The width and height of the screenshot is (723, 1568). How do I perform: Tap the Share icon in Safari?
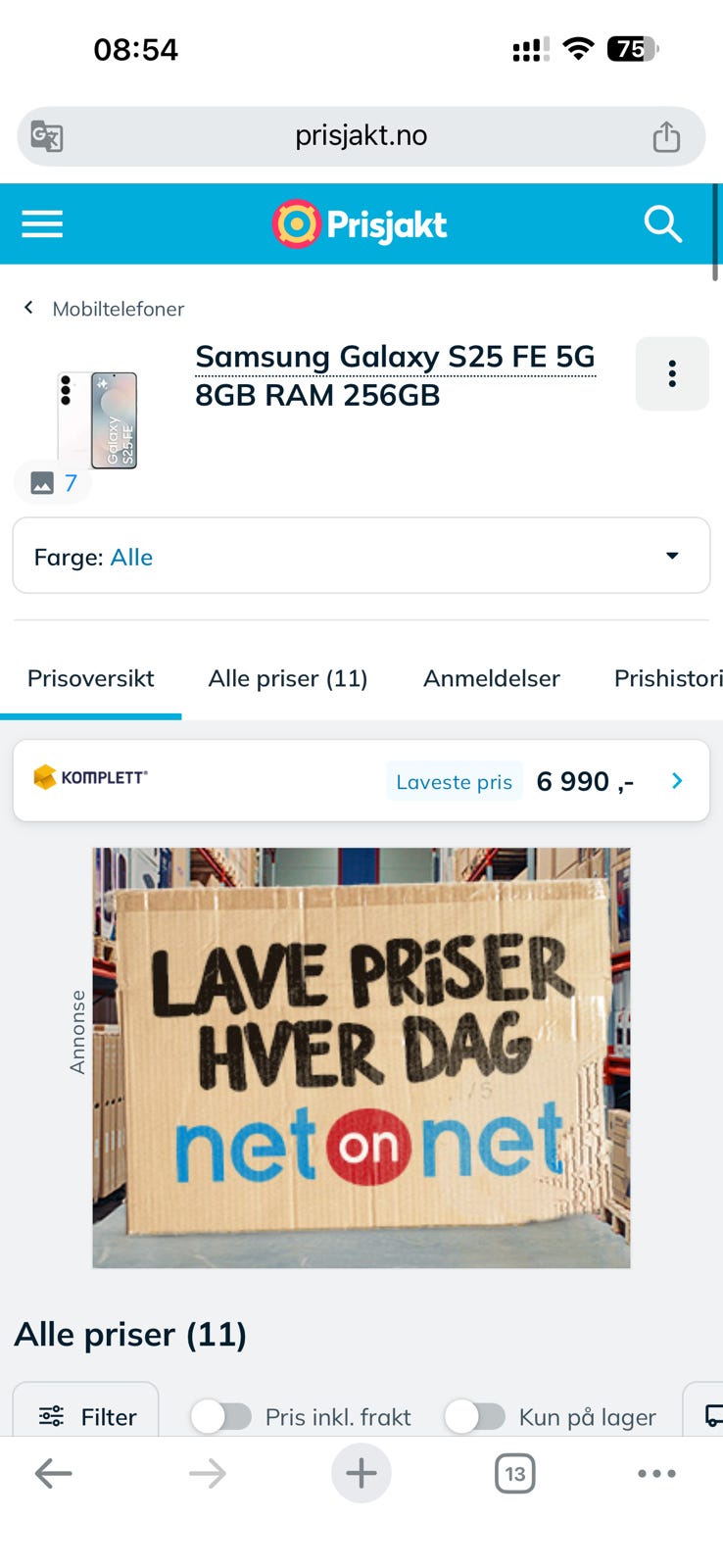click(x=667, y=135)
